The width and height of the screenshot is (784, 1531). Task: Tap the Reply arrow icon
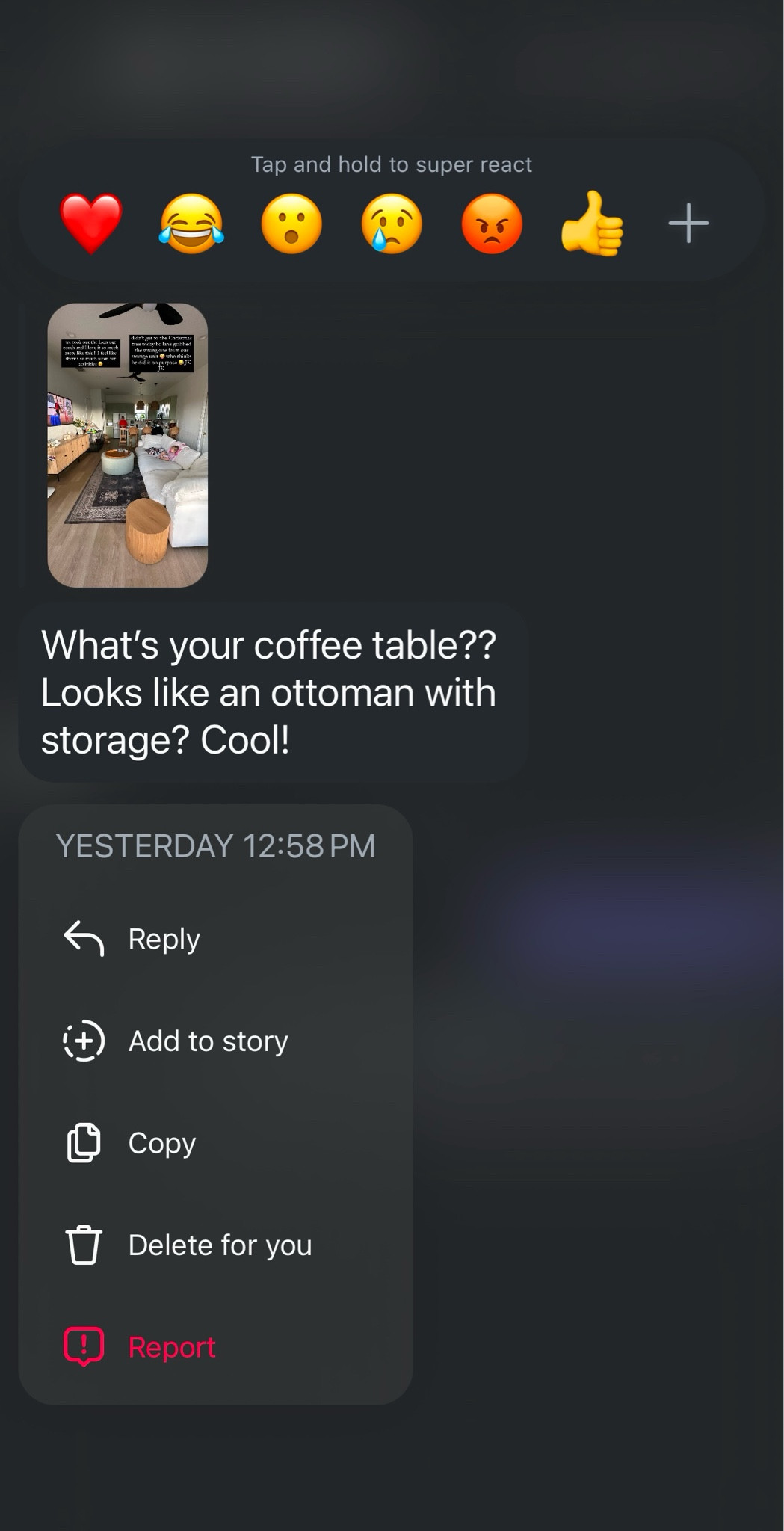pyautogui.click(x=84, y=940)
